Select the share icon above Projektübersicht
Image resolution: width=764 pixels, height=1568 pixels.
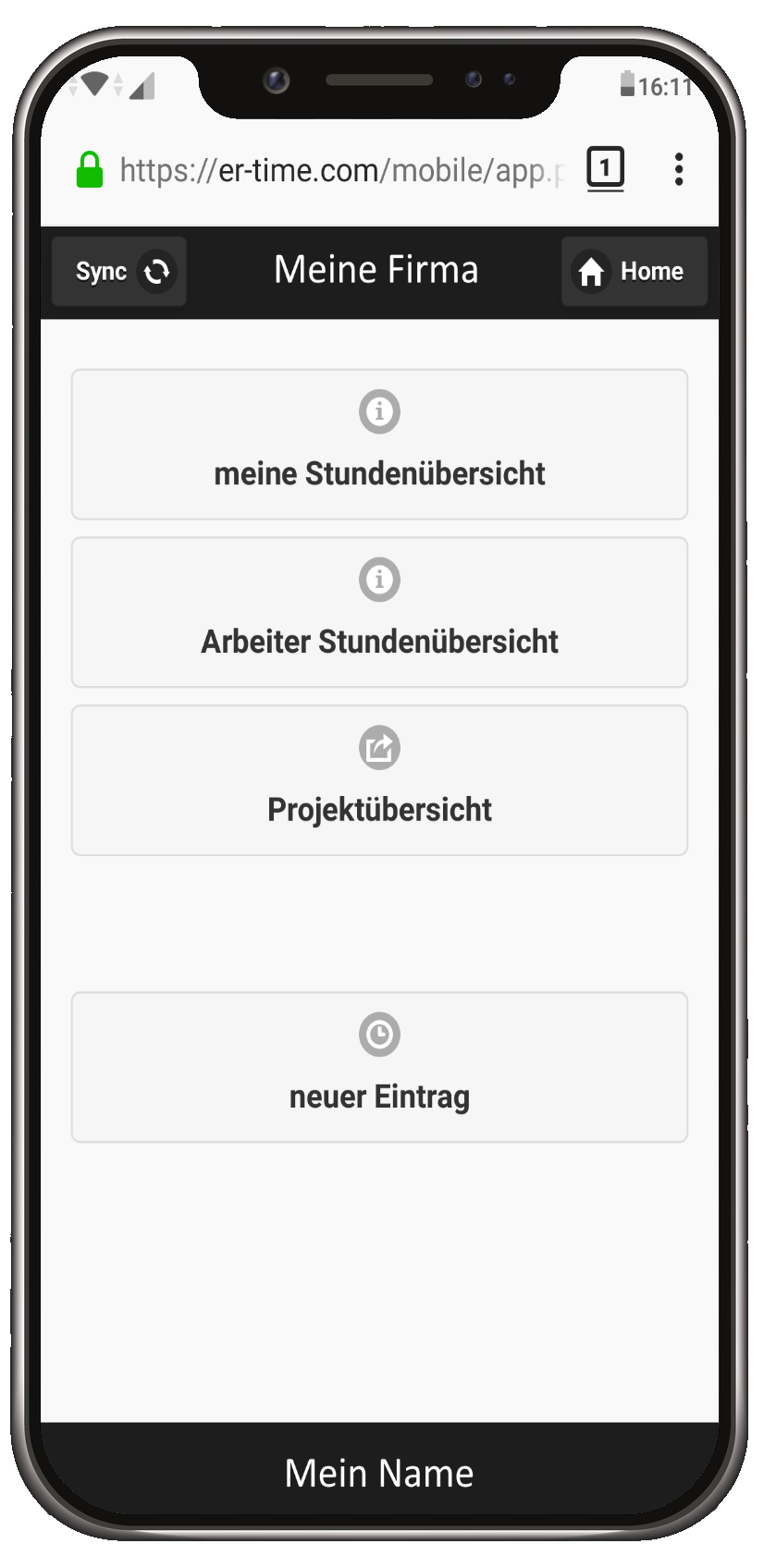pyautogui.click(x=379, y=749)
